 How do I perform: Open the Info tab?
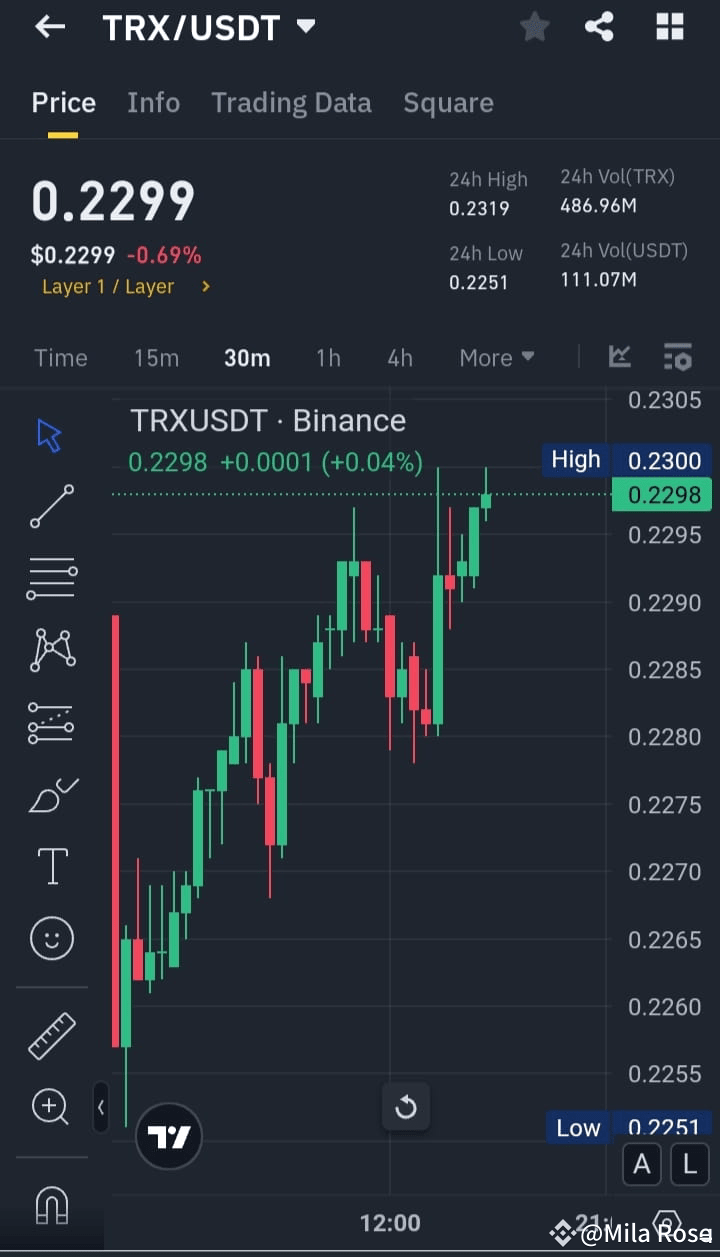153,102
